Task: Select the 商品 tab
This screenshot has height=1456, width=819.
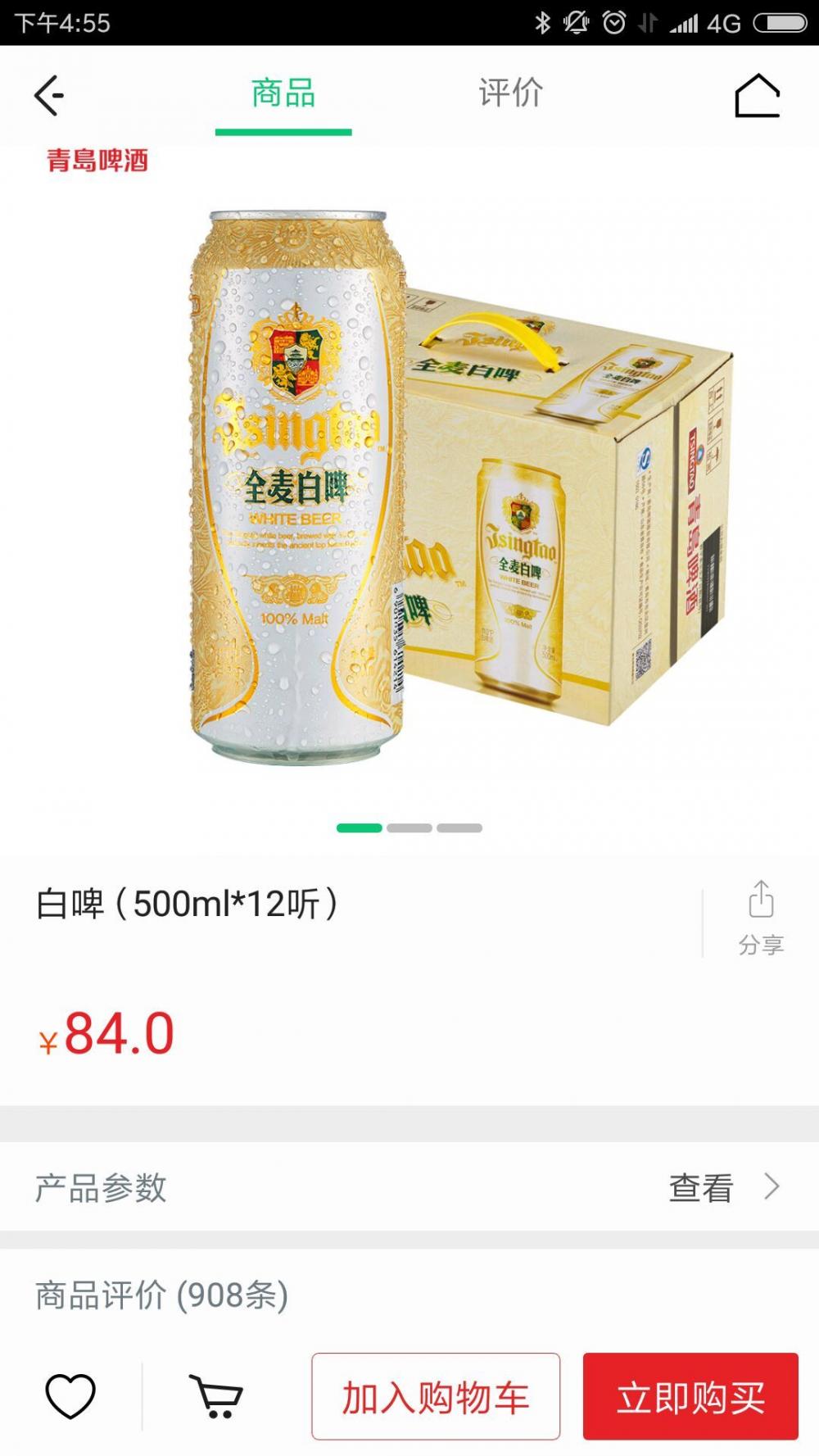Action: pos(283,93)
